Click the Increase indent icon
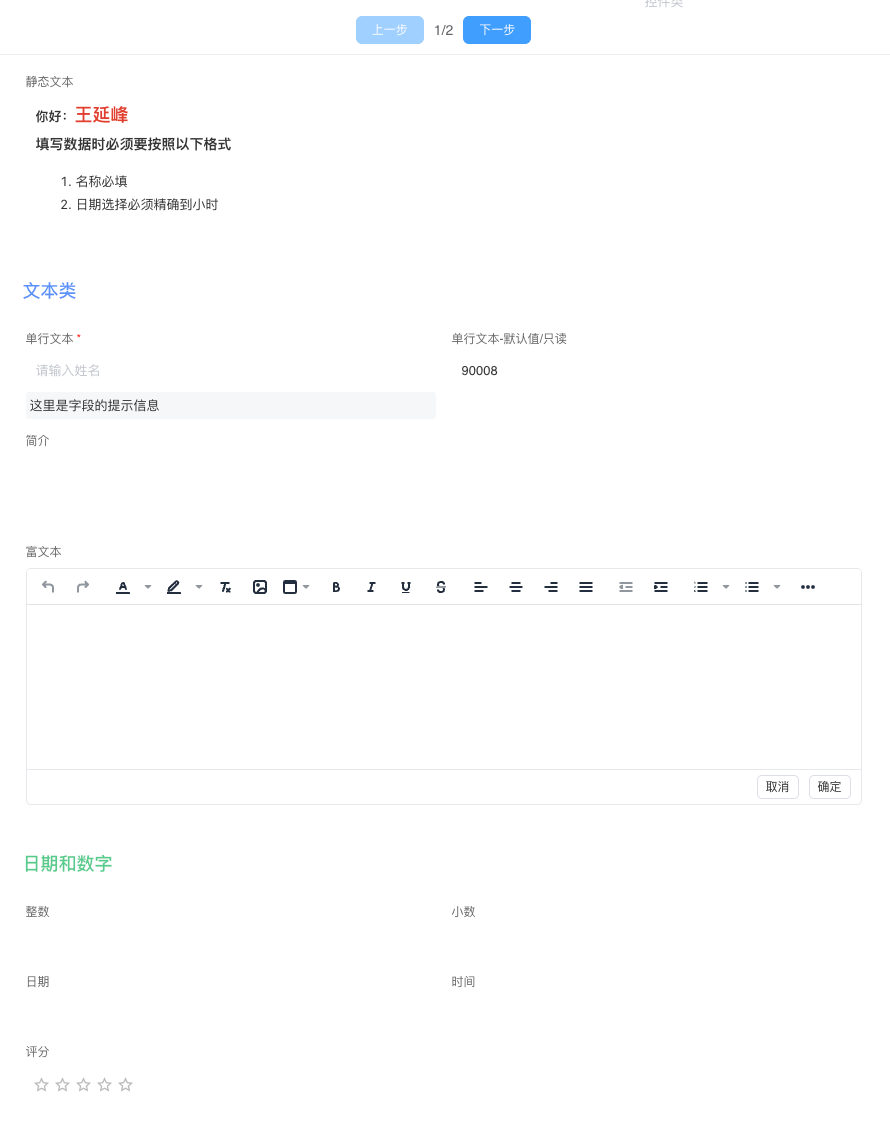 [x=661, y=587]
